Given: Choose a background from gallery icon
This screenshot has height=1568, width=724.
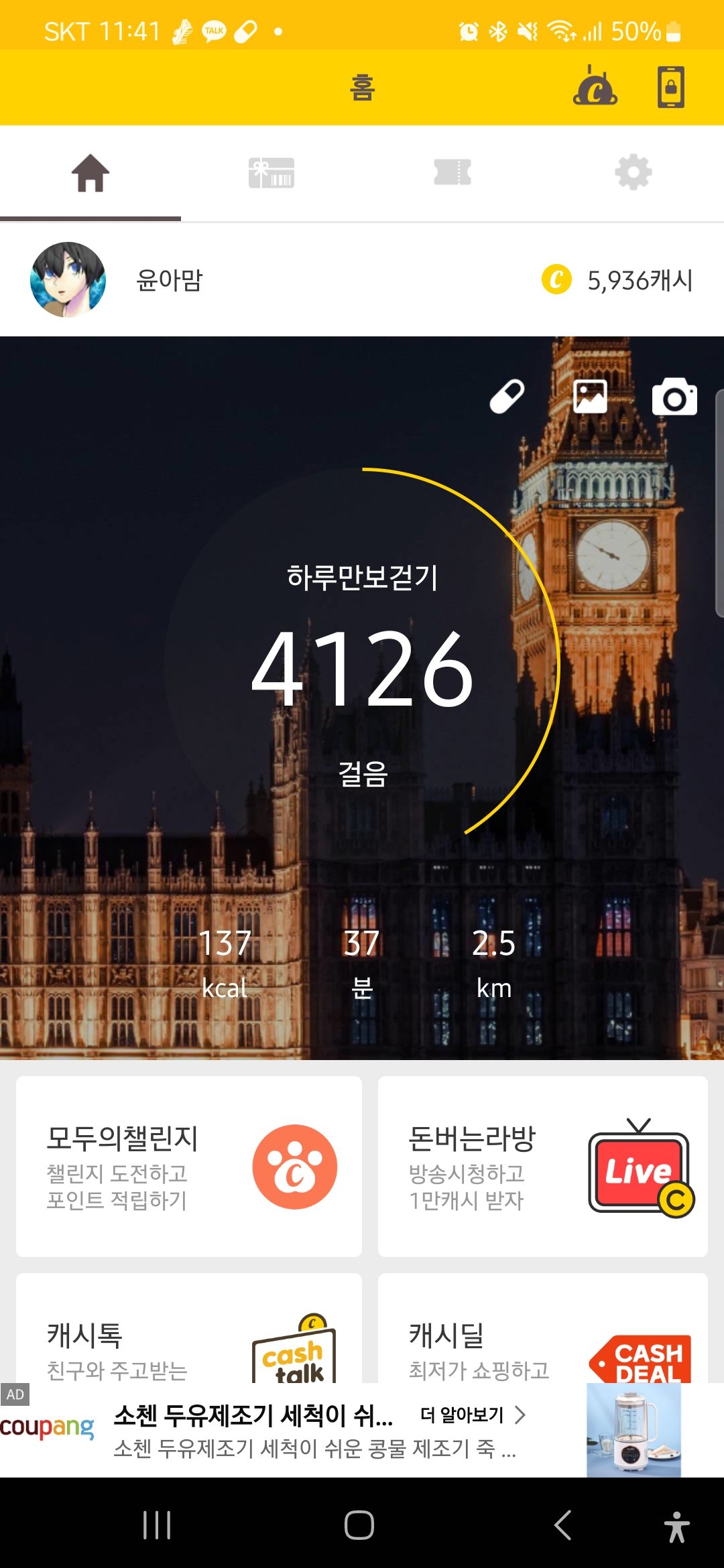Looking at the screenshot, I should 591,397.
